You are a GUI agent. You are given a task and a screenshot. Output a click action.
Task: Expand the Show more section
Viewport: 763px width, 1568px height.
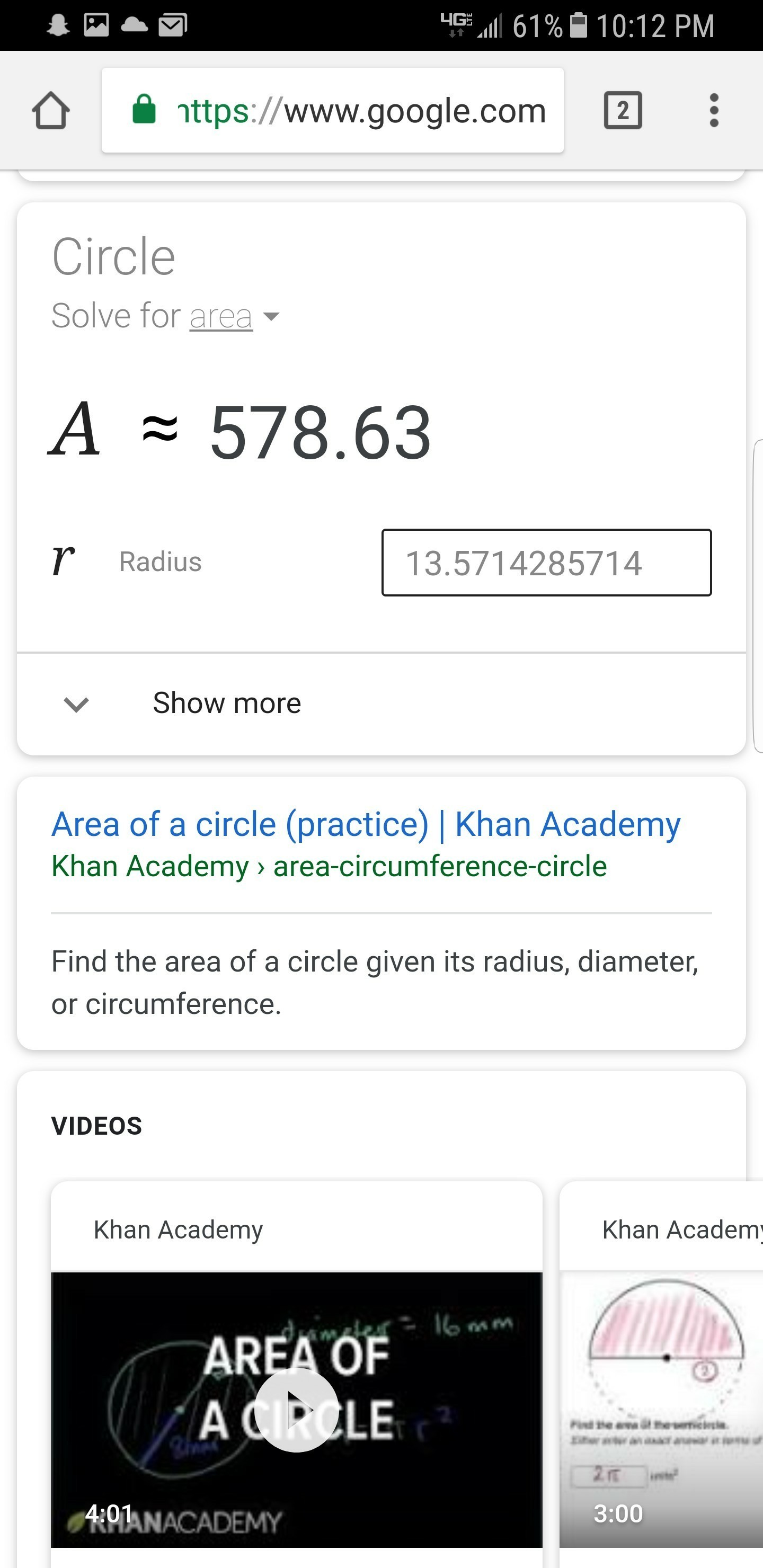coord(227,703)
